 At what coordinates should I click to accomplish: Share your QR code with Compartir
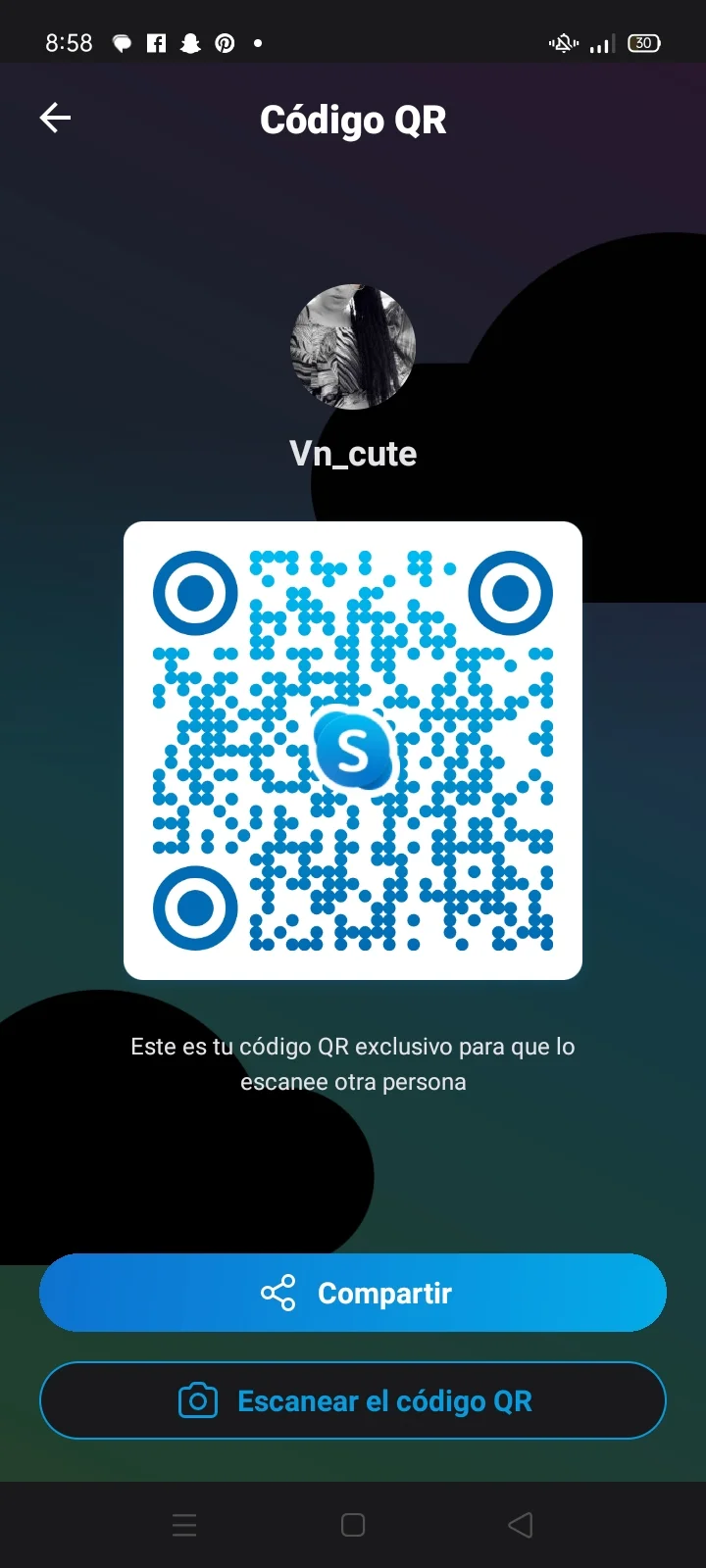(353, 1293)
